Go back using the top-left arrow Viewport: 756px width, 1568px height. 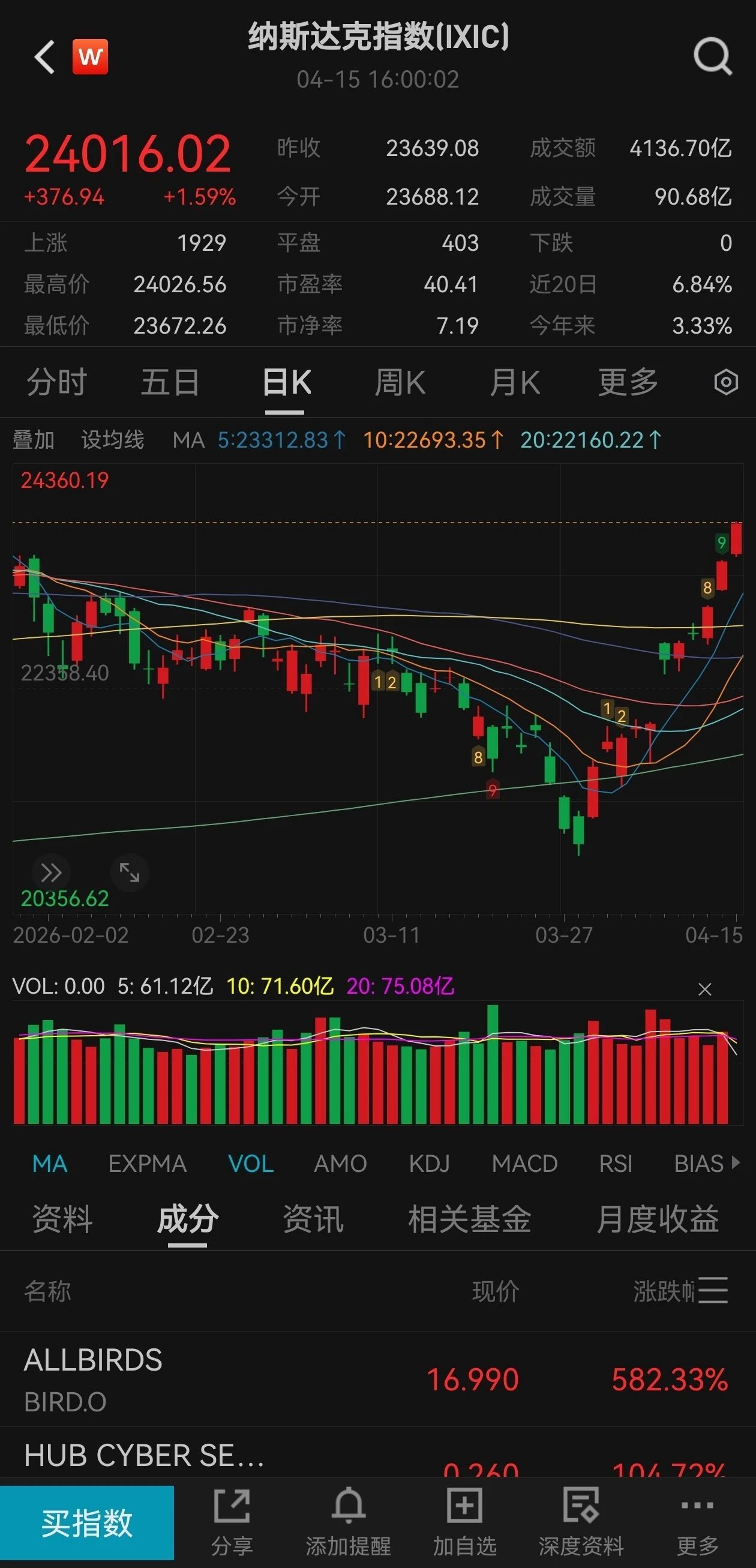click(x=45, y=57)
